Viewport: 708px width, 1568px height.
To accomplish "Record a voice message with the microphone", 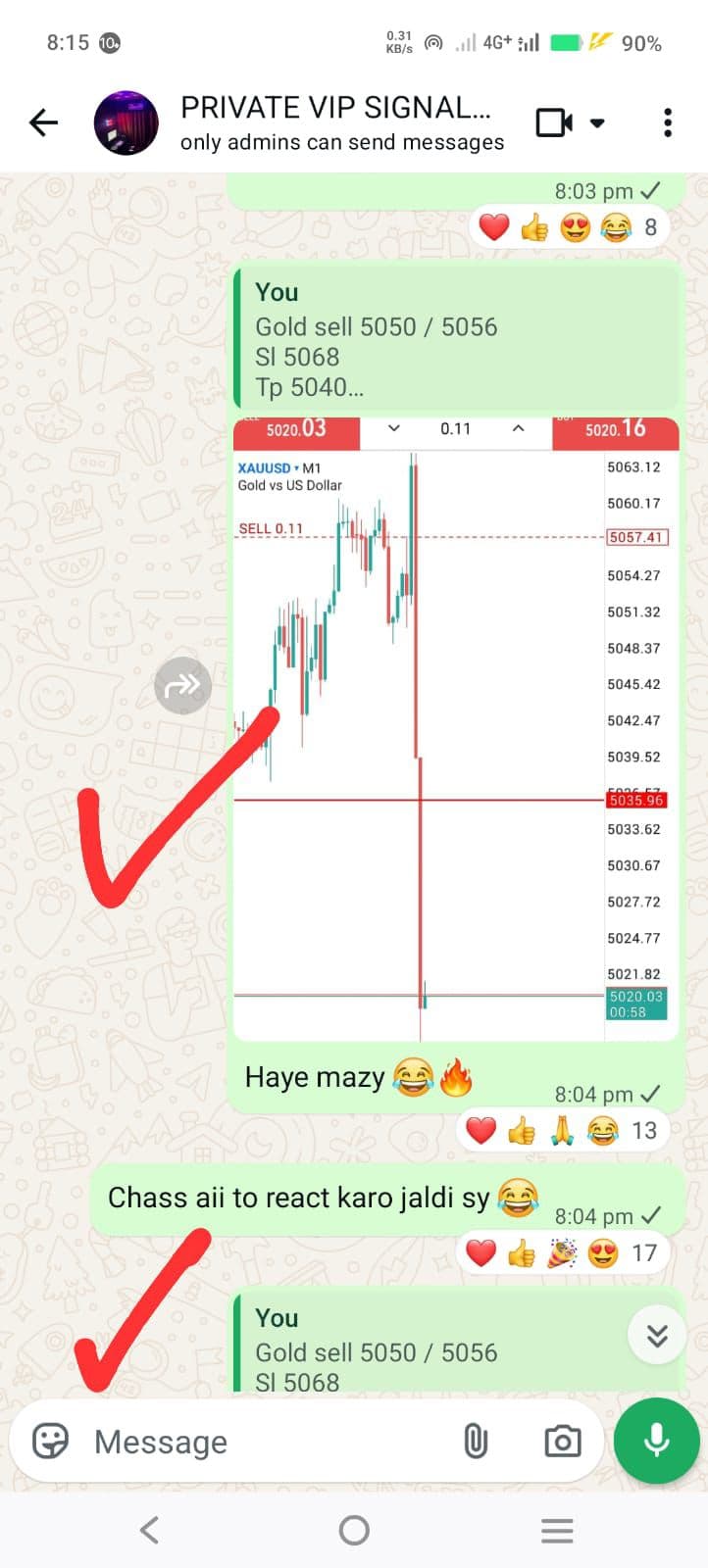I will coord(656,1441).
